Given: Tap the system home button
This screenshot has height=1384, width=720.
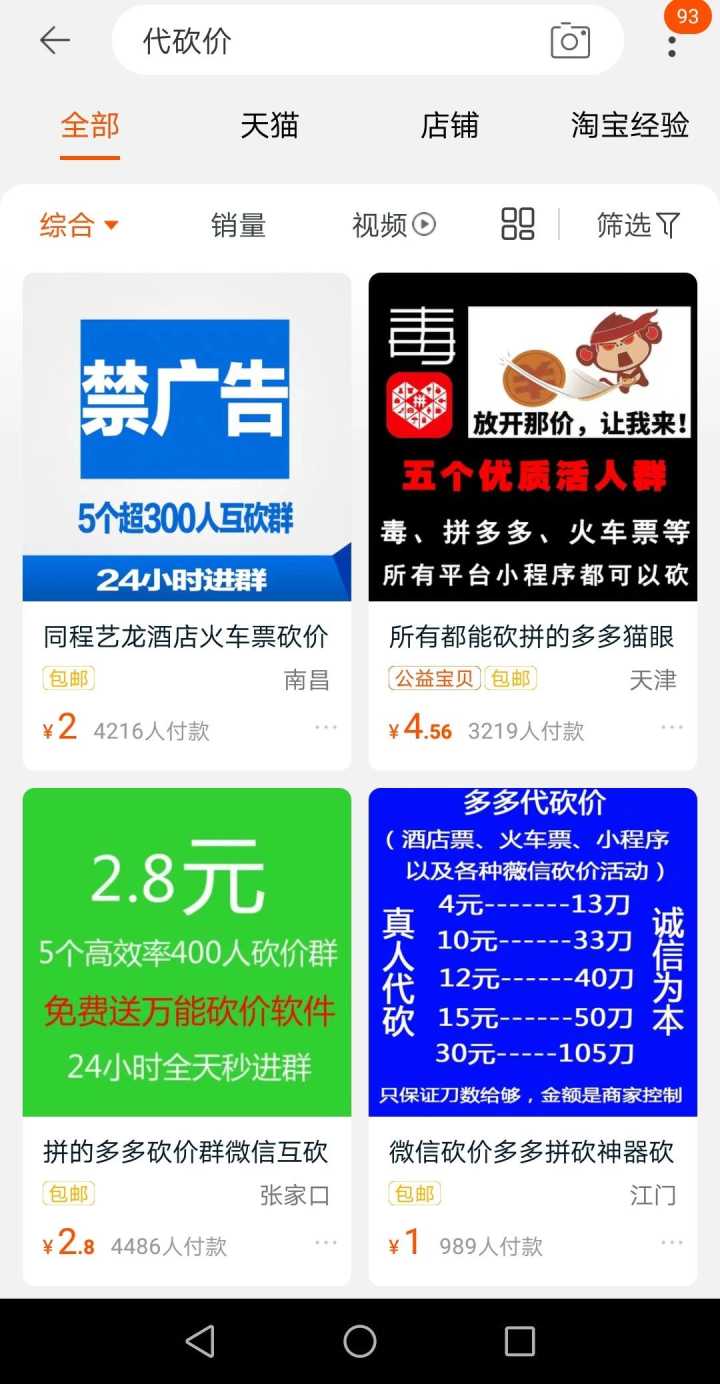Looking at the screenshot, I should pyautogui.click(x=360, y=1341).
